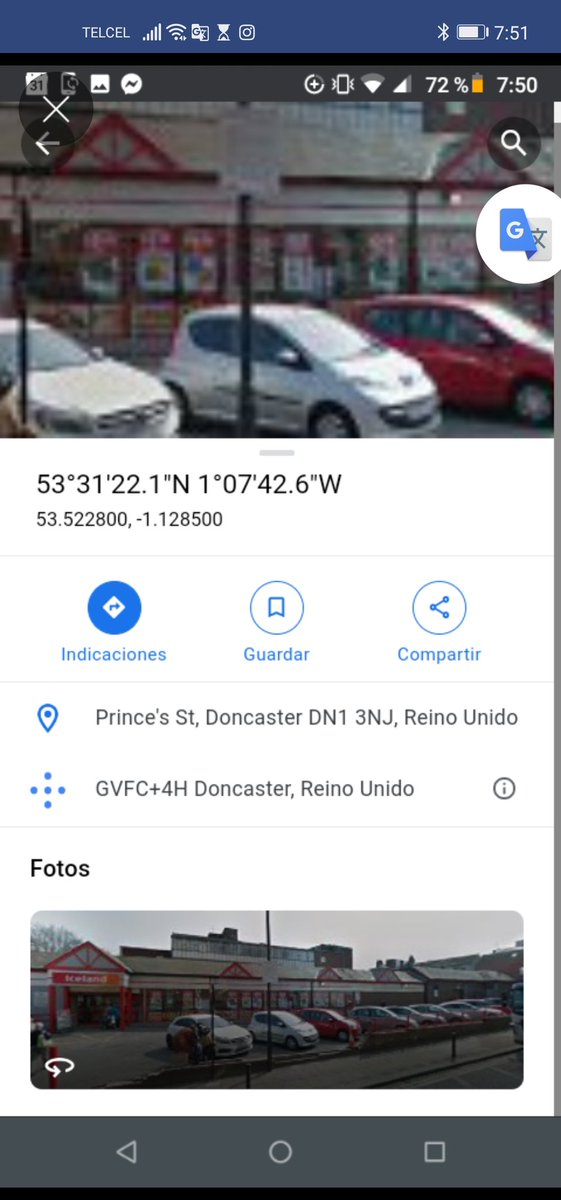Go to the home screen
The image size is (561, 1200).
(x=280, y=1152)
